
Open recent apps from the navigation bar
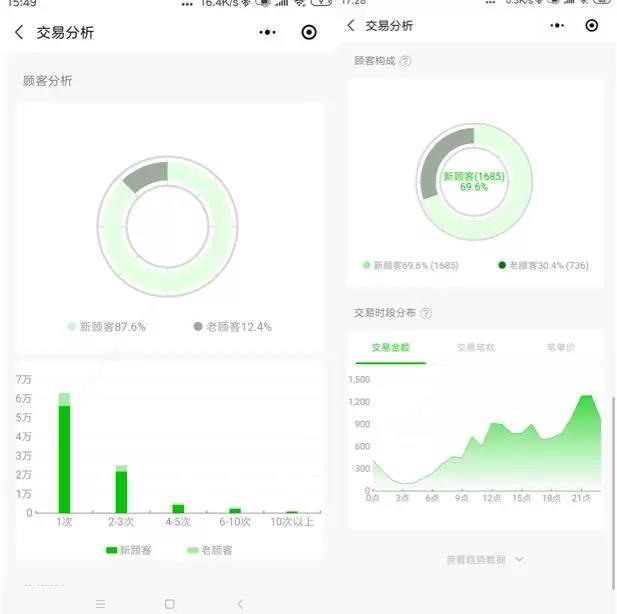(x=100, y=604)
